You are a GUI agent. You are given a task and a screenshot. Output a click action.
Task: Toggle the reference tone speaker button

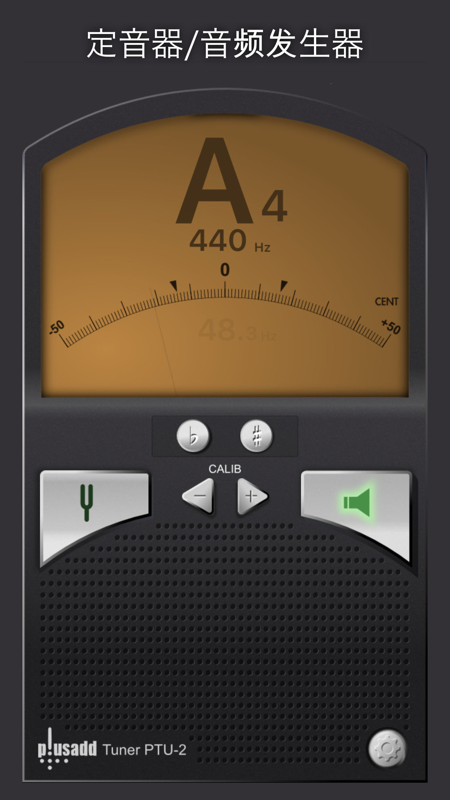pyautogui.click(x=357, y=513)
